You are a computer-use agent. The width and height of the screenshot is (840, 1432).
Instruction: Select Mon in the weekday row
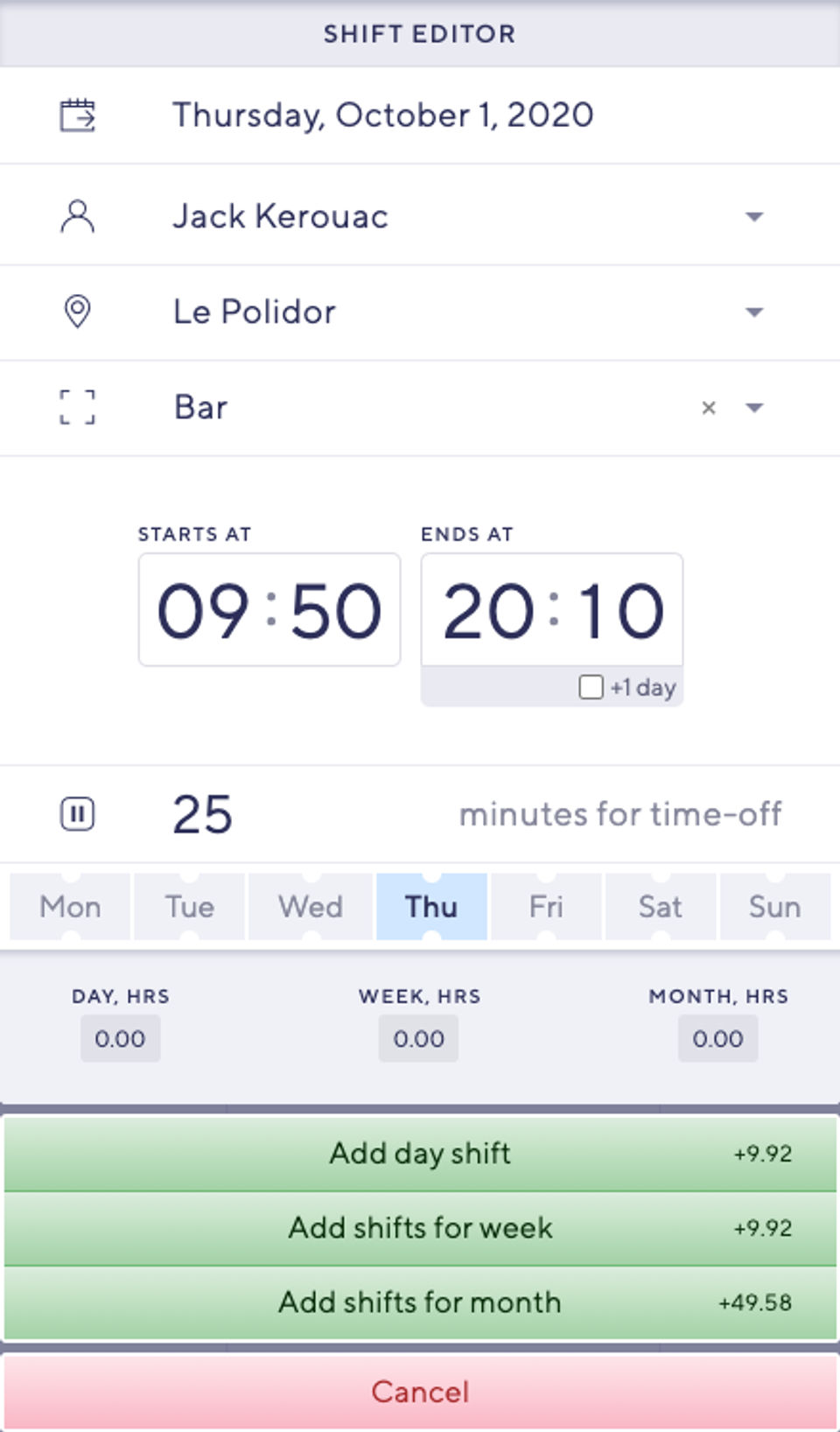click(70, 907)
